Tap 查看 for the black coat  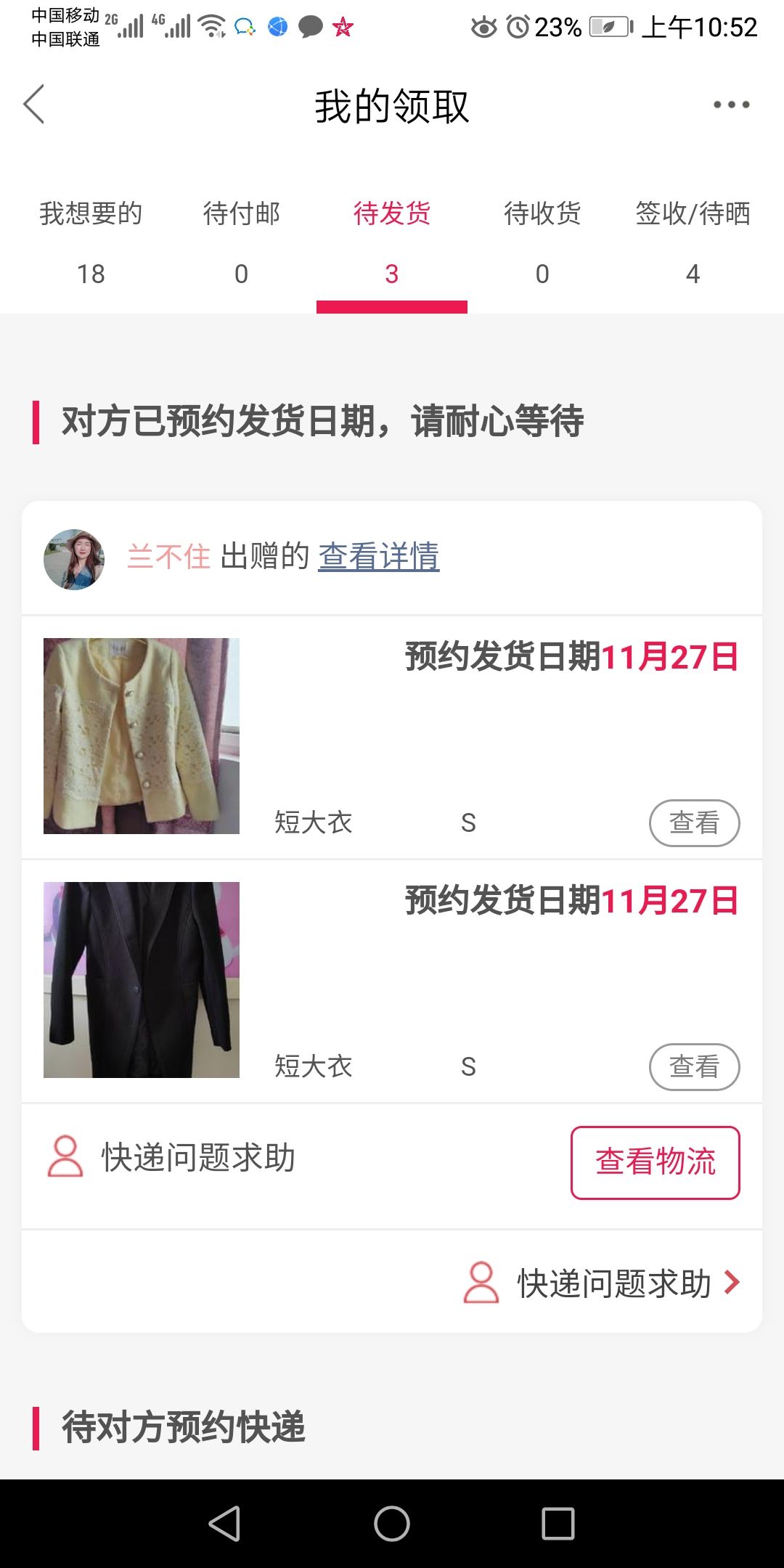694,1067
